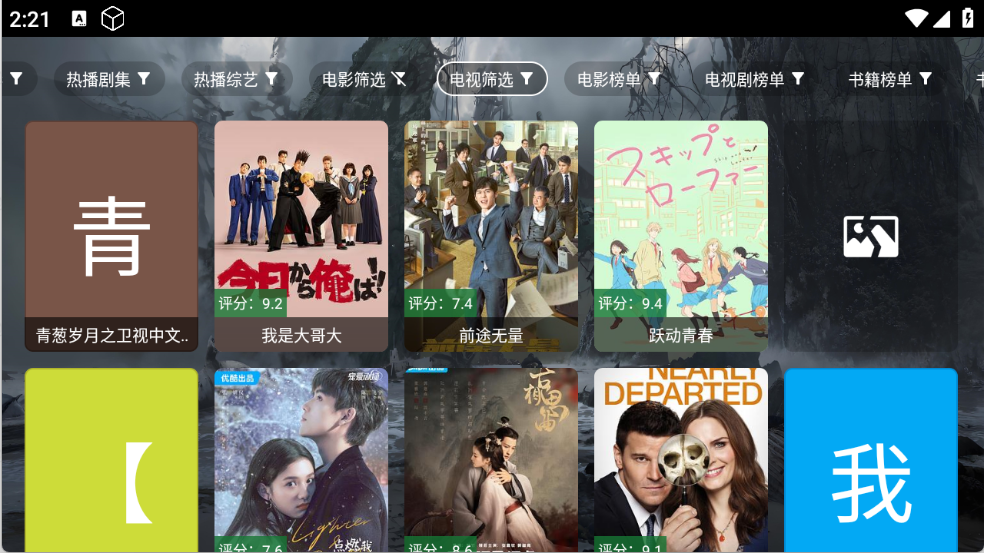
Task: Open the 跃动青春 anime card
Action: [681, 236]
